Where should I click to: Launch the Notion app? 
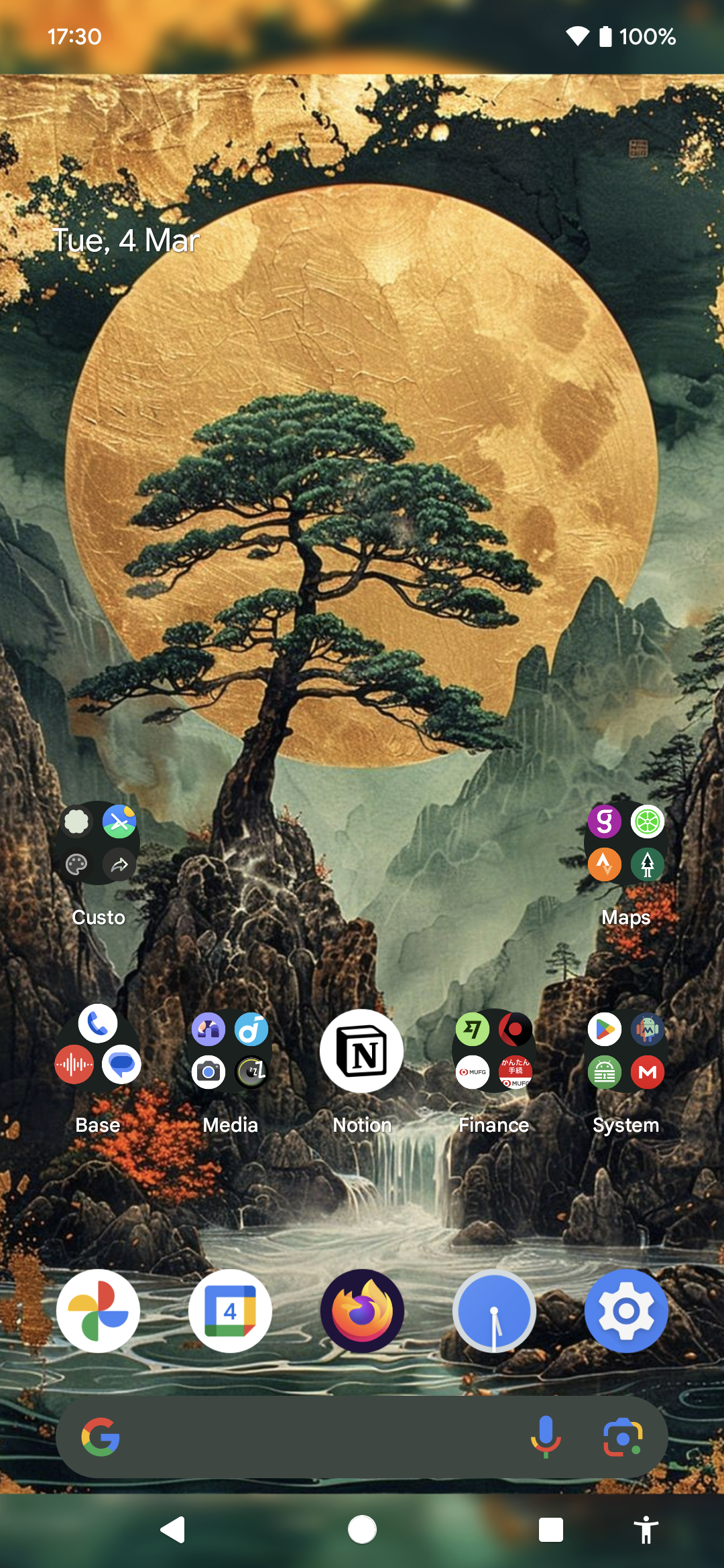point(362,1051)
